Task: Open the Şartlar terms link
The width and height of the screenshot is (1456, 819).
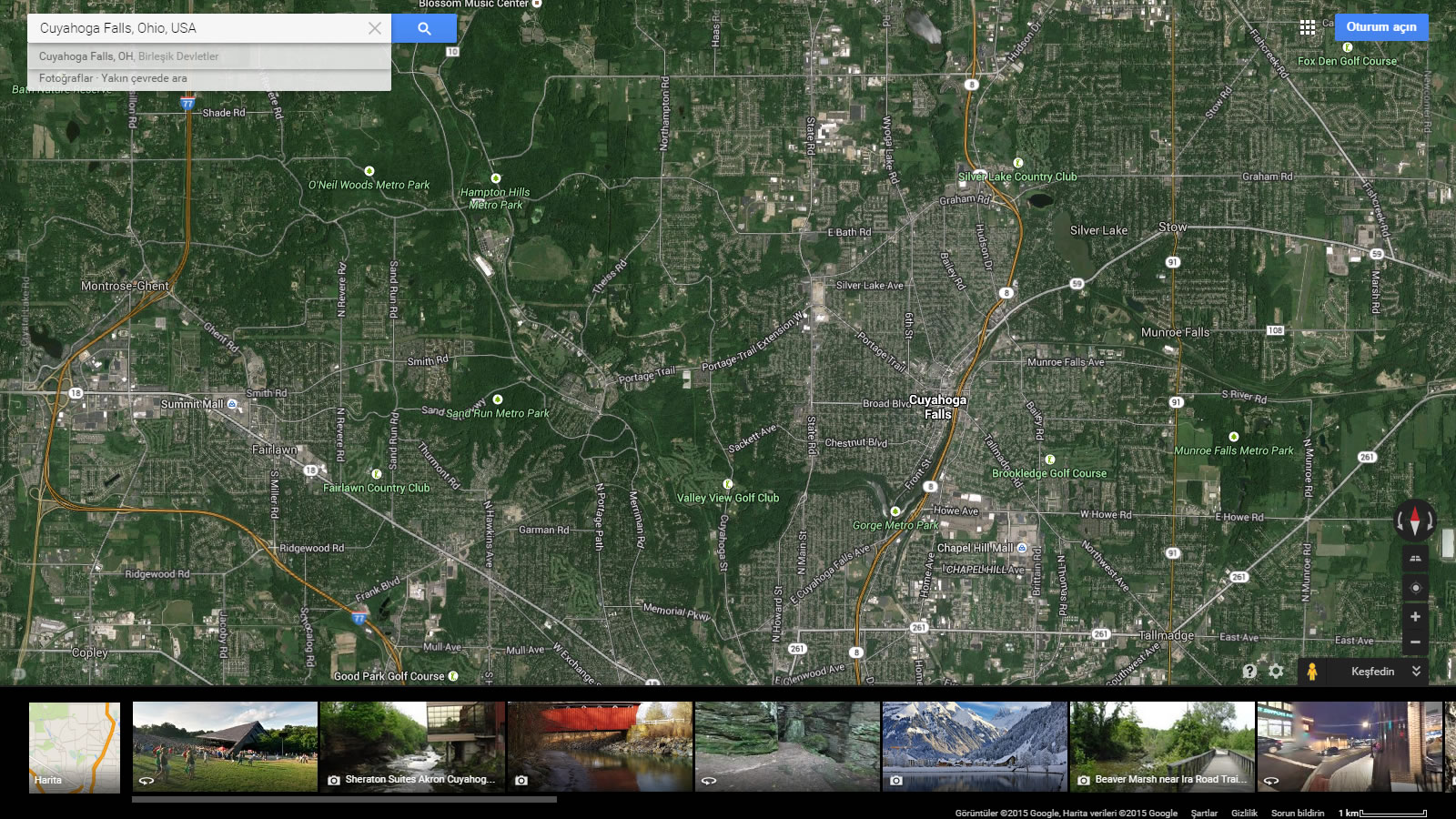Action: 1204,813
